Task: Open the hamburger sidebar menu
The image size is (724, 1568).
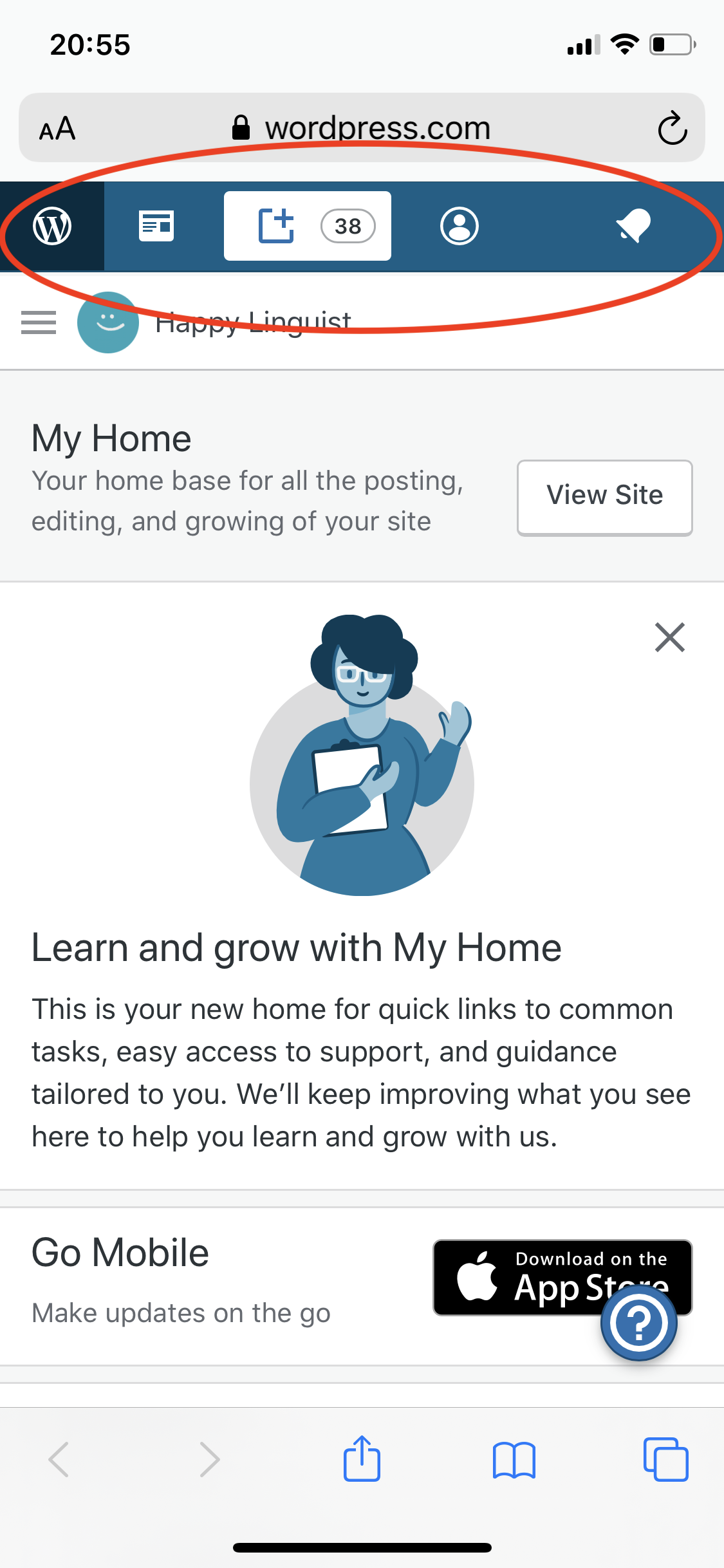Action: point(39,322)
